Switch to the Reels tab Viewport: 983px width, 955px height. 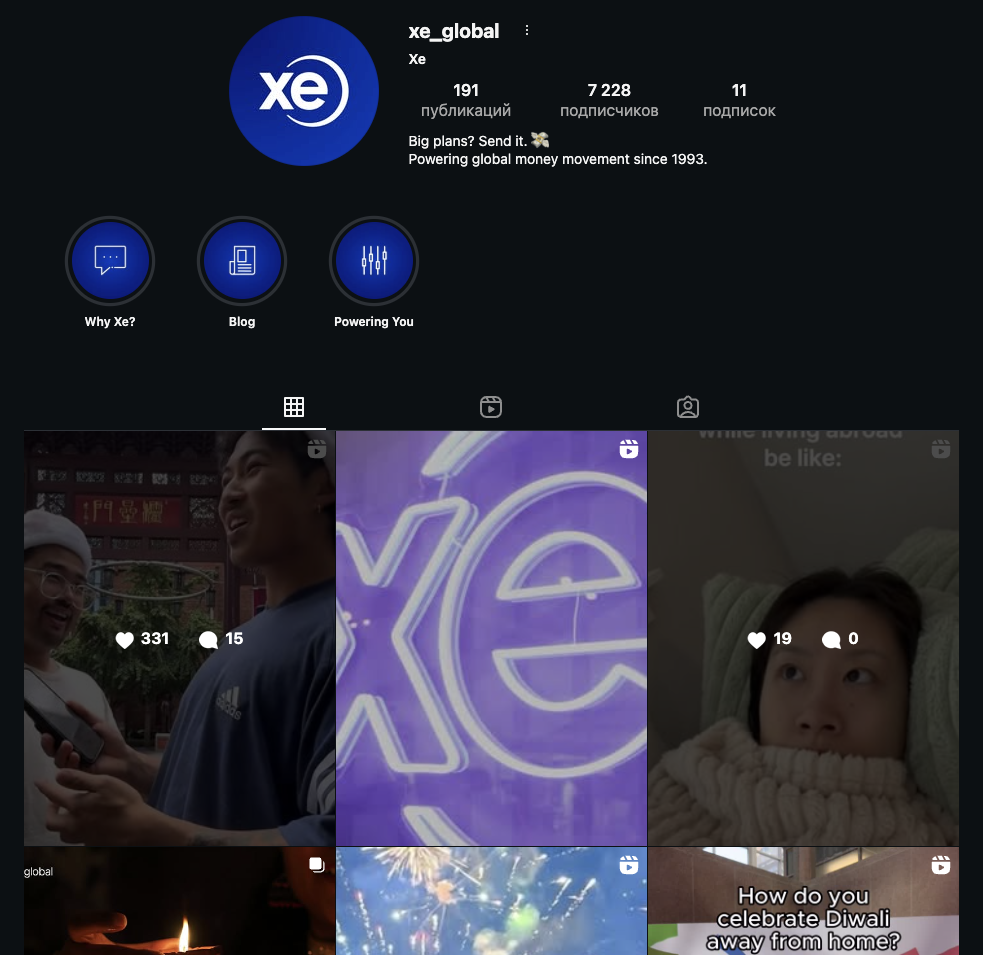coord(490,407)
